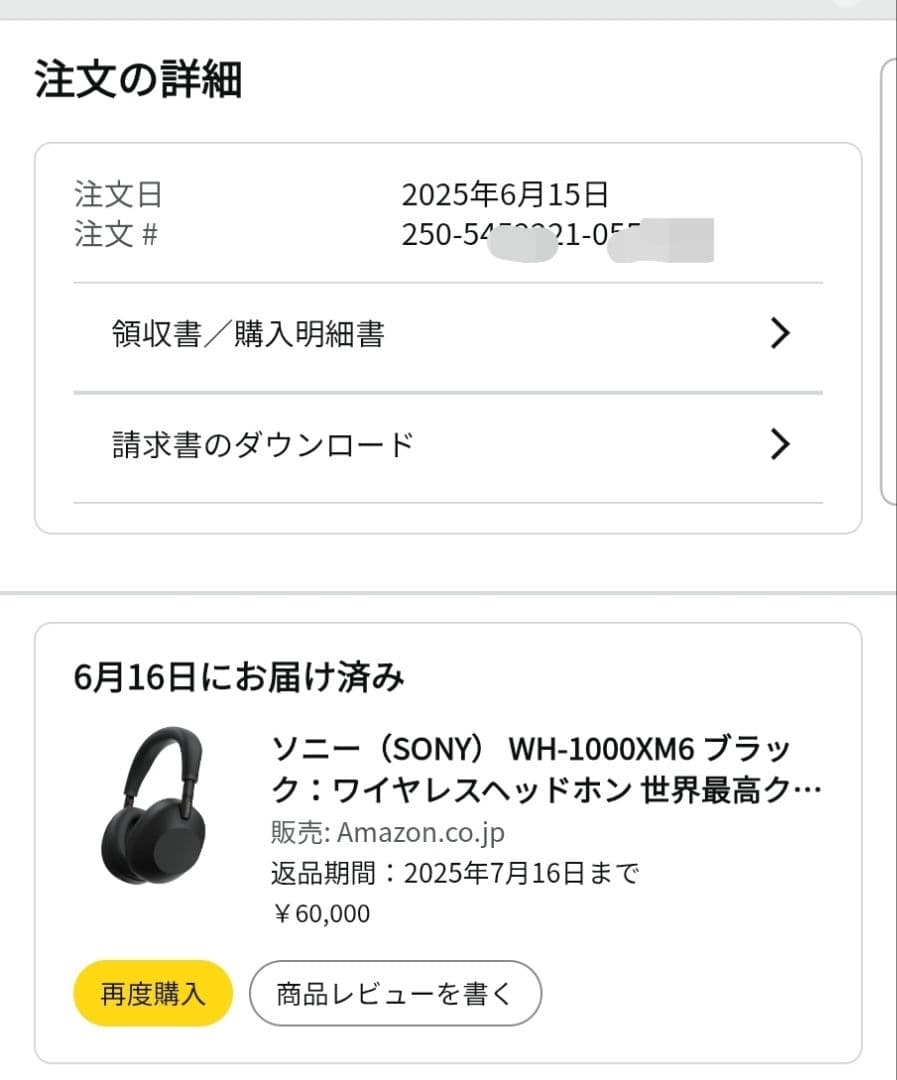
Task: Open the 領収書／購入明細書 chevron icon
Action: point(781,333)
